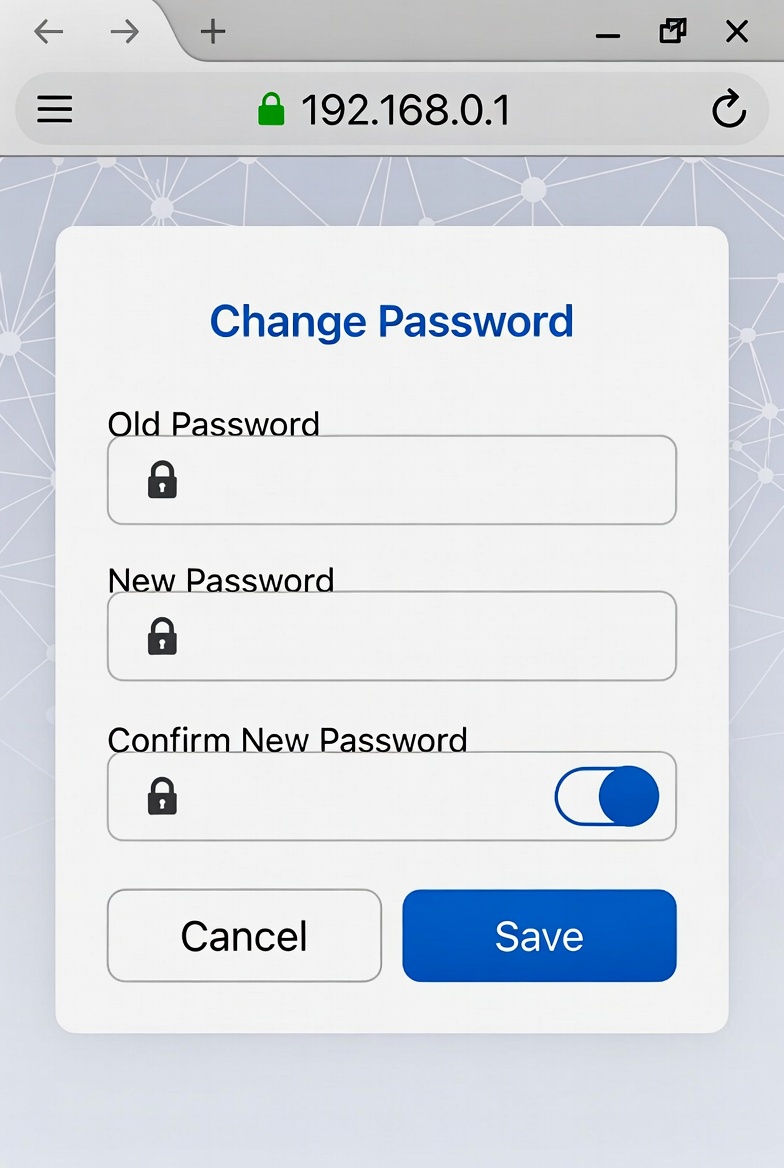Open a new browser tab
784x1168 pixels.
pyautogui.click(x=212, y=31)
